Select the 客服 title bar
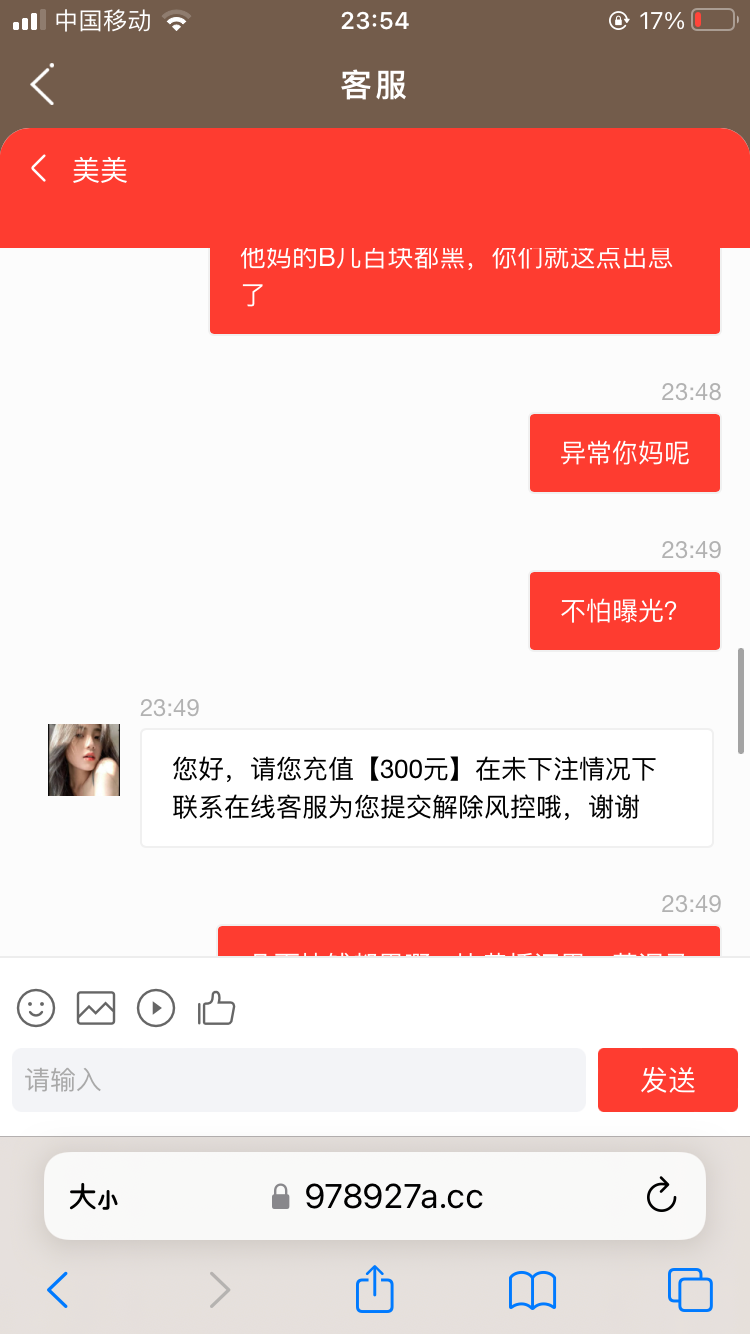Viewport: 750px width, 1334px height. tap(374, 84)
